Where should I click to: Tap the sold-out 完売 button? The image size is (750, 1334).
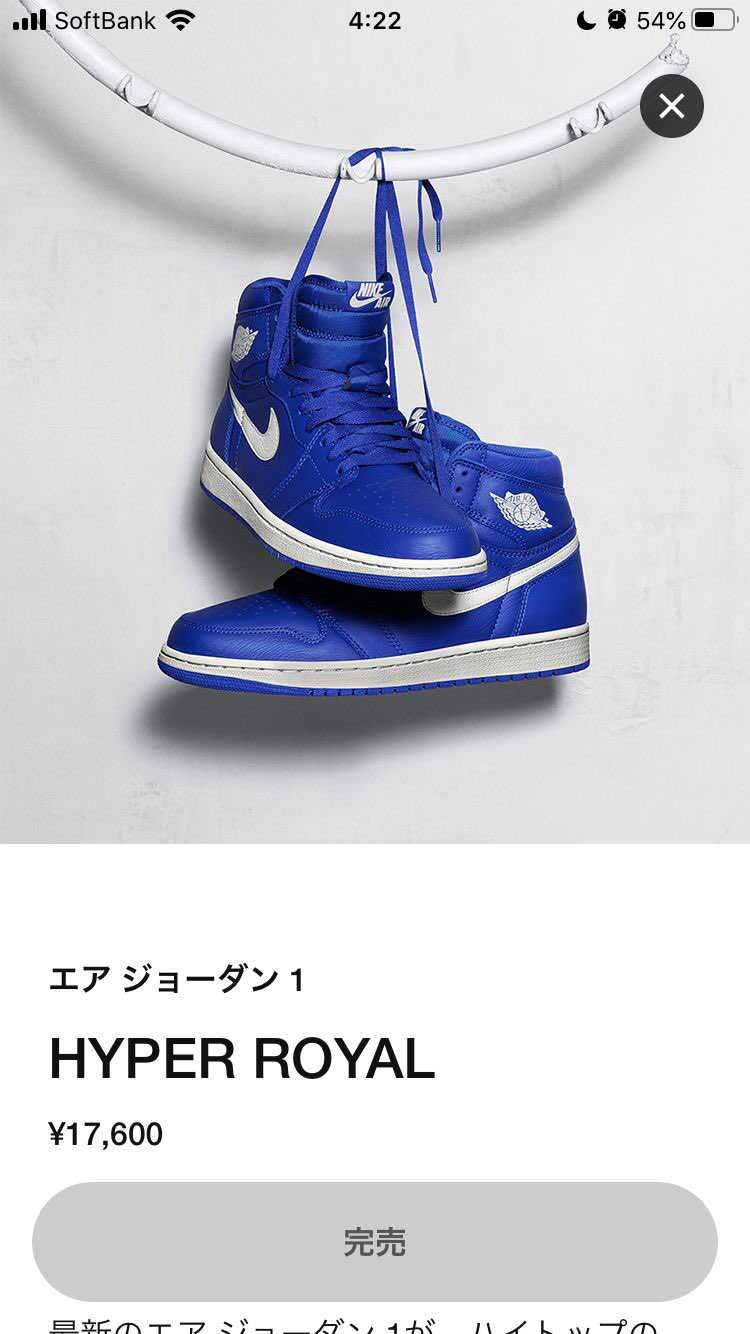(x=375, y=1242)
